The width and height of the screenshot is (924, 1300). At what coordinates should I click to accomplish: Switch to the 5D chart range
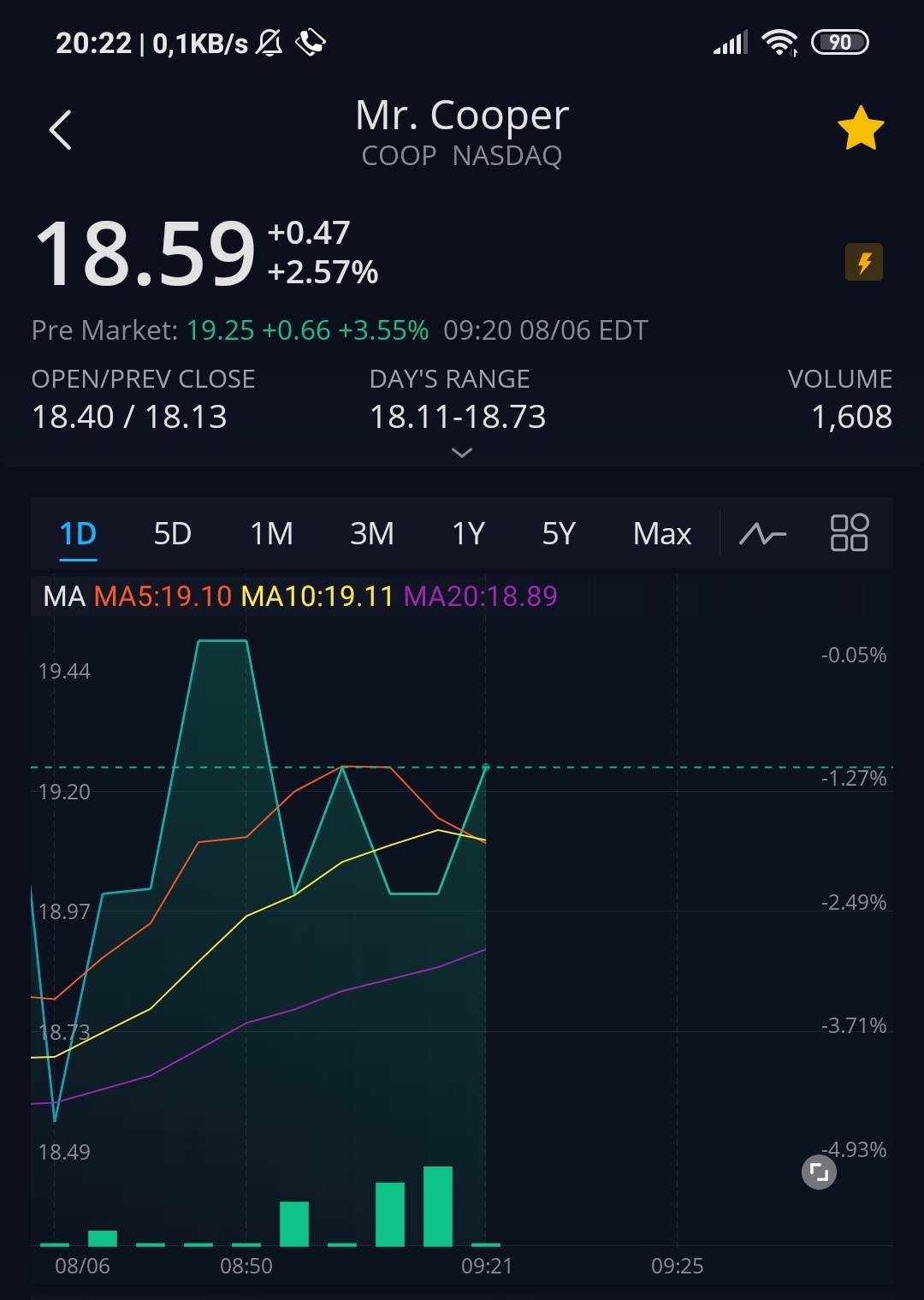pyautogui.click(x=172, y=534)
